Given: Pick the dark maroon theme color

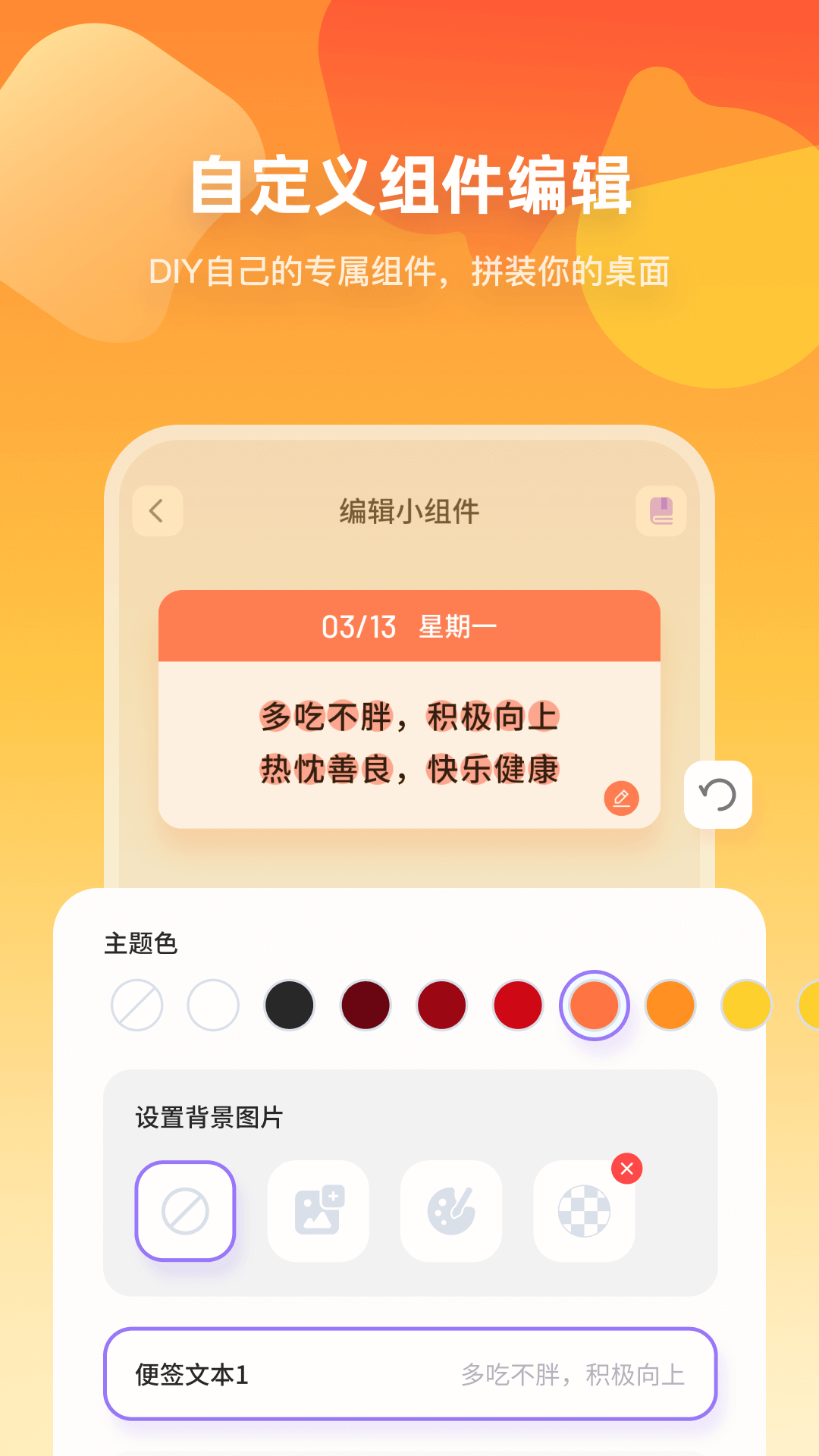Looking at the screenshot, I should (366, 1005).
